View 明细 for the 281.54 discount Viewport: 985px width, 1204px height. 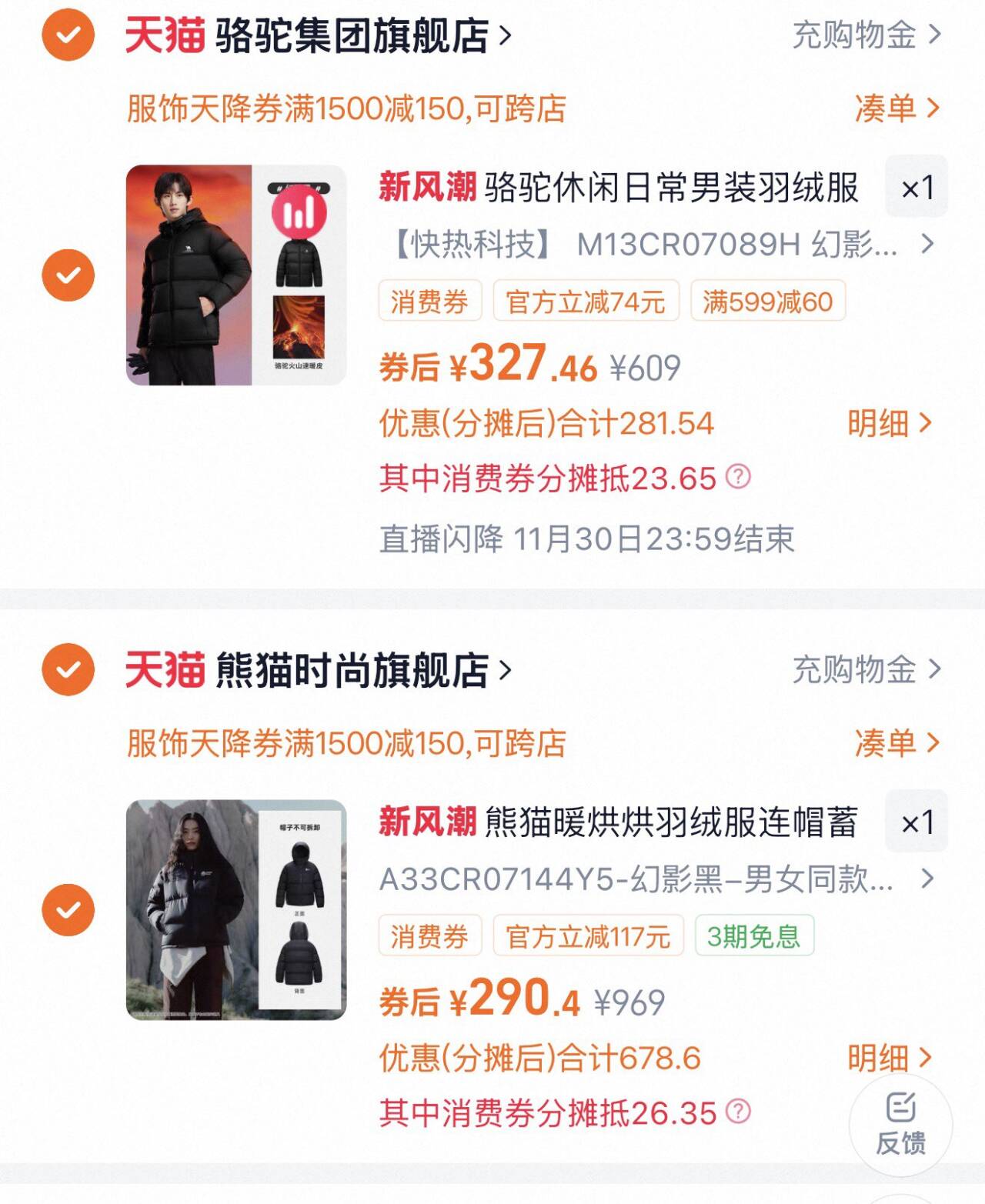(889, 422)
